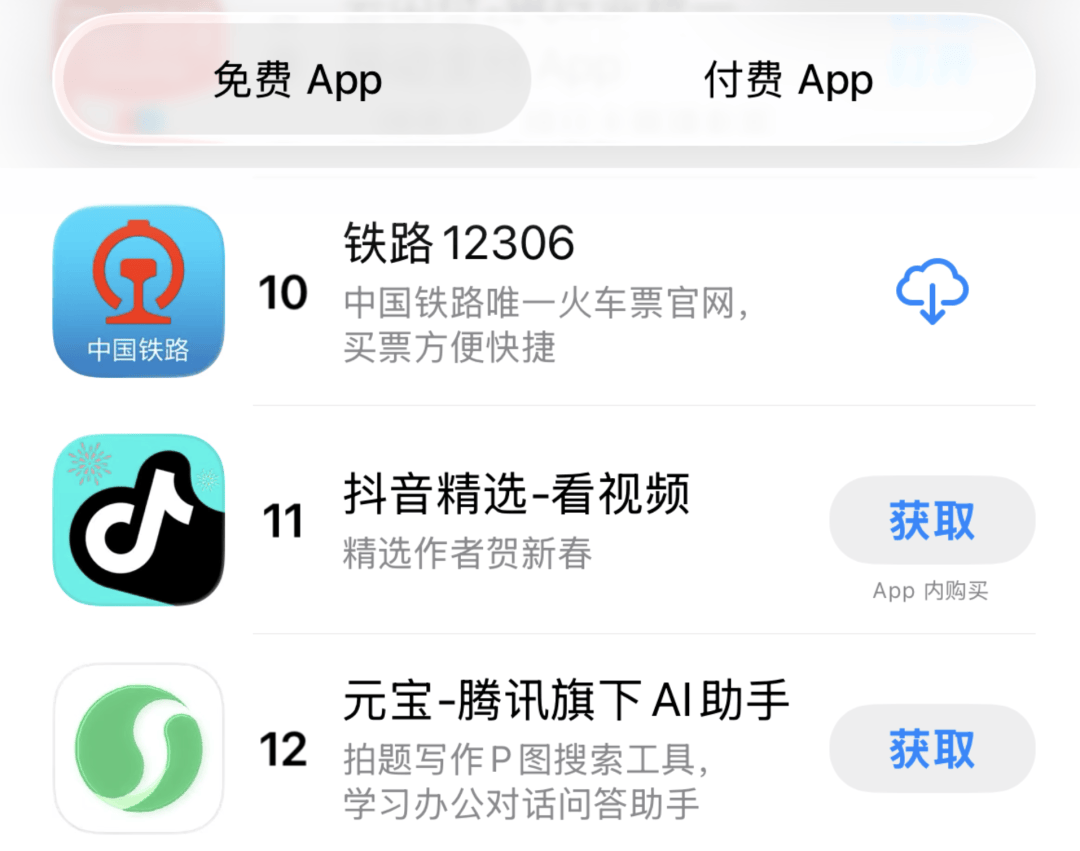
Task: Open the 铁路12306 app page
Action: 460,243
